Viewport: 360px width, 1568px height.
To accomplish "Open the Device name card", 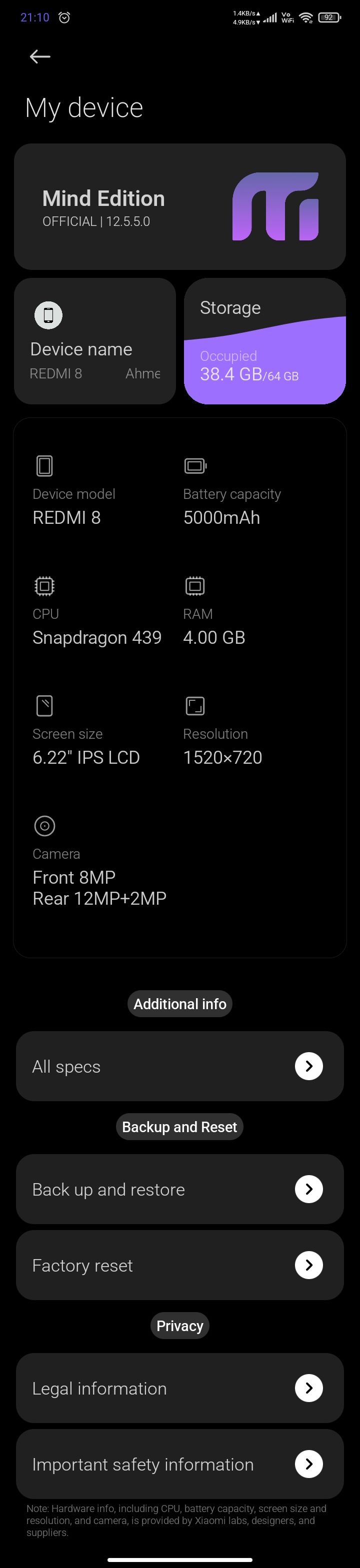I will click(94, 341).
